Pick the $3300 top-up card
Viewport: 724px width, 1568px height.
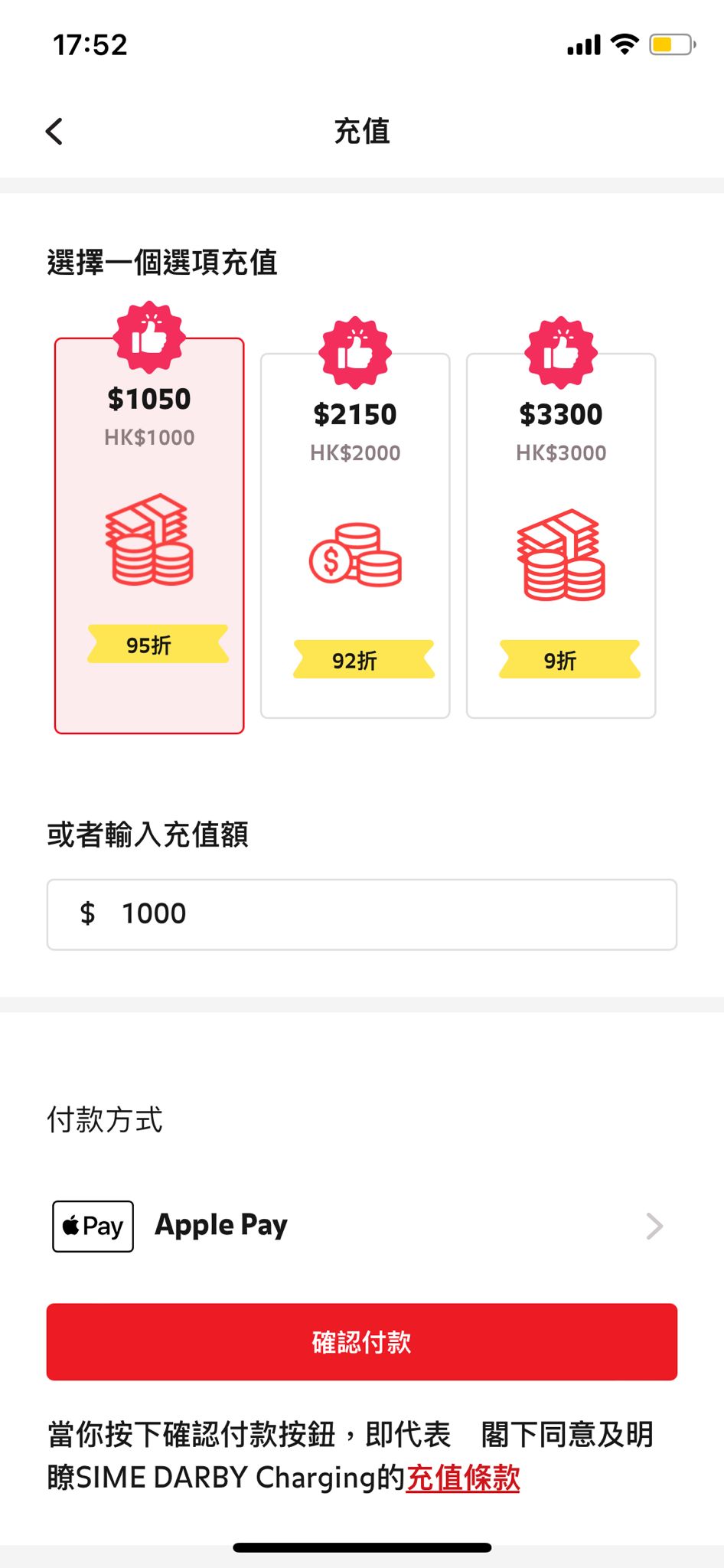click(x=561, y=535)
